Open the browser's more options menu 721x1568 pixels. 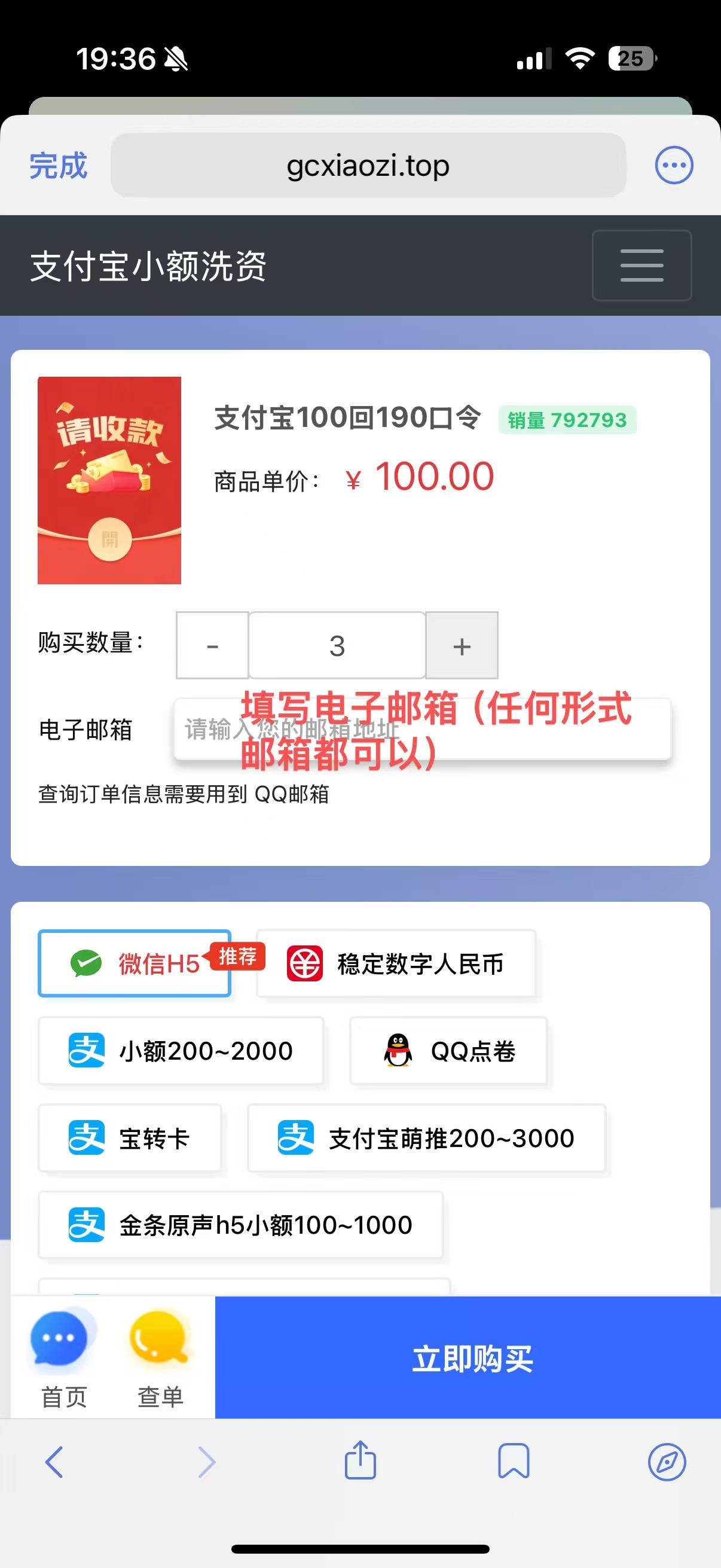674,165
